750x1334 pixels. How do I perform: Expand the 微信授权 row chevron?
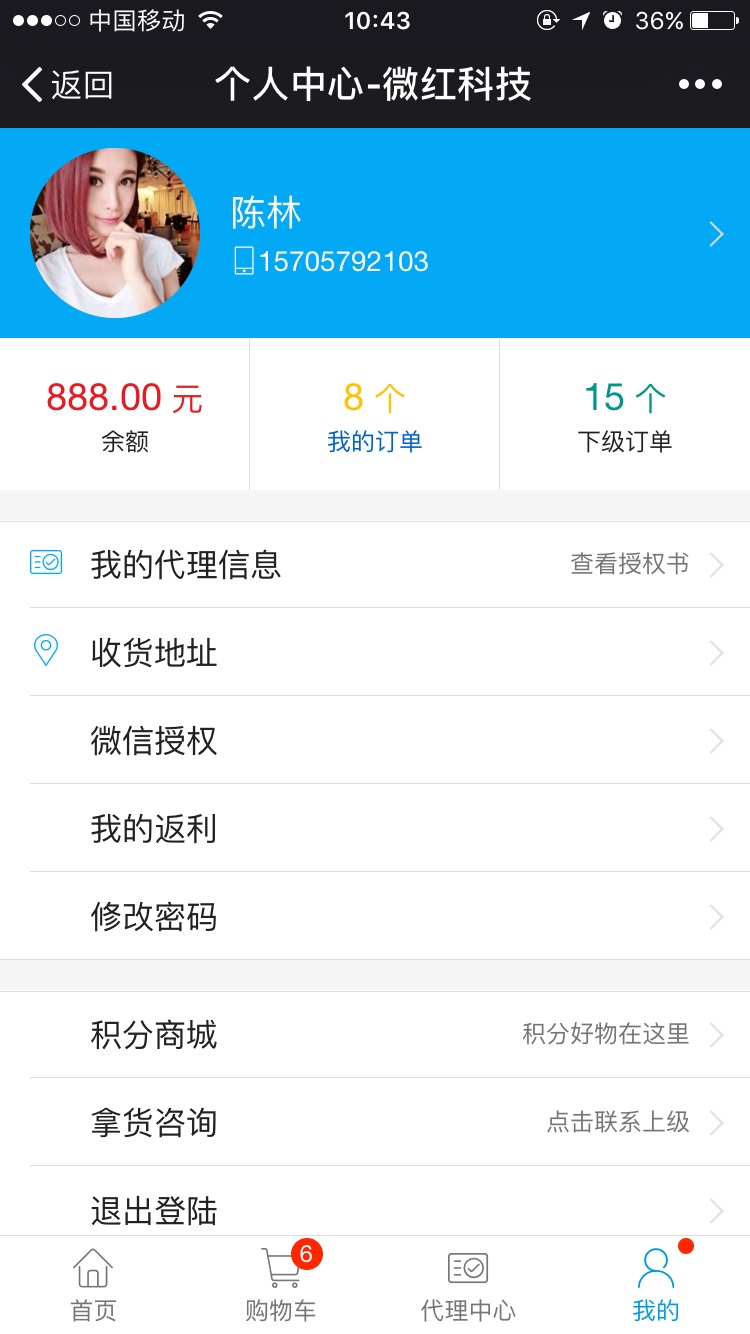(x=716, y=740)
